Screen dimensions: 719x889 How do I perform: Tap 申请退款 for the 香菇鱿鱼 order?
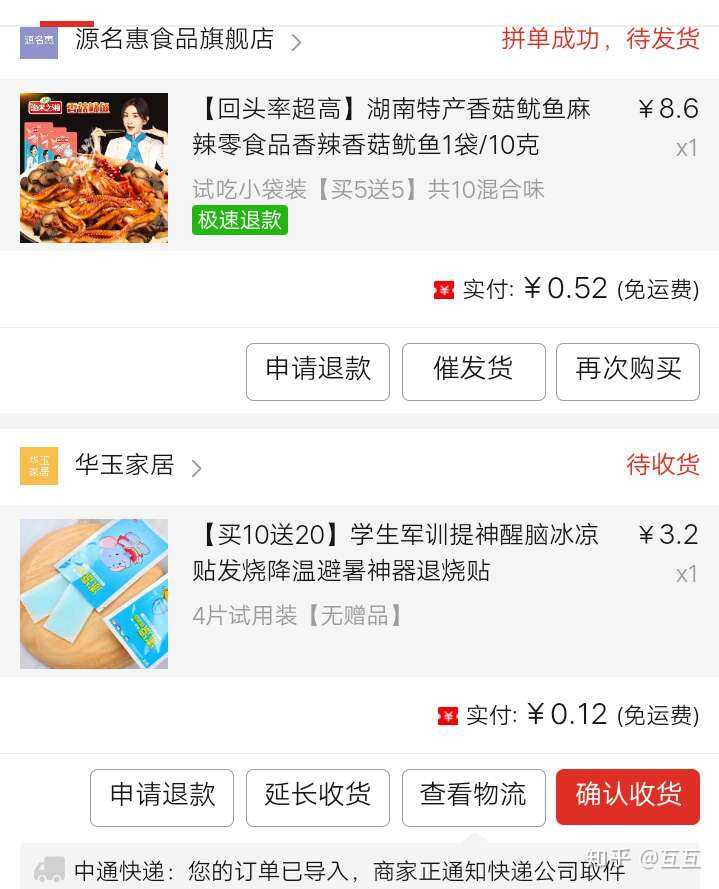click(318, 371)
